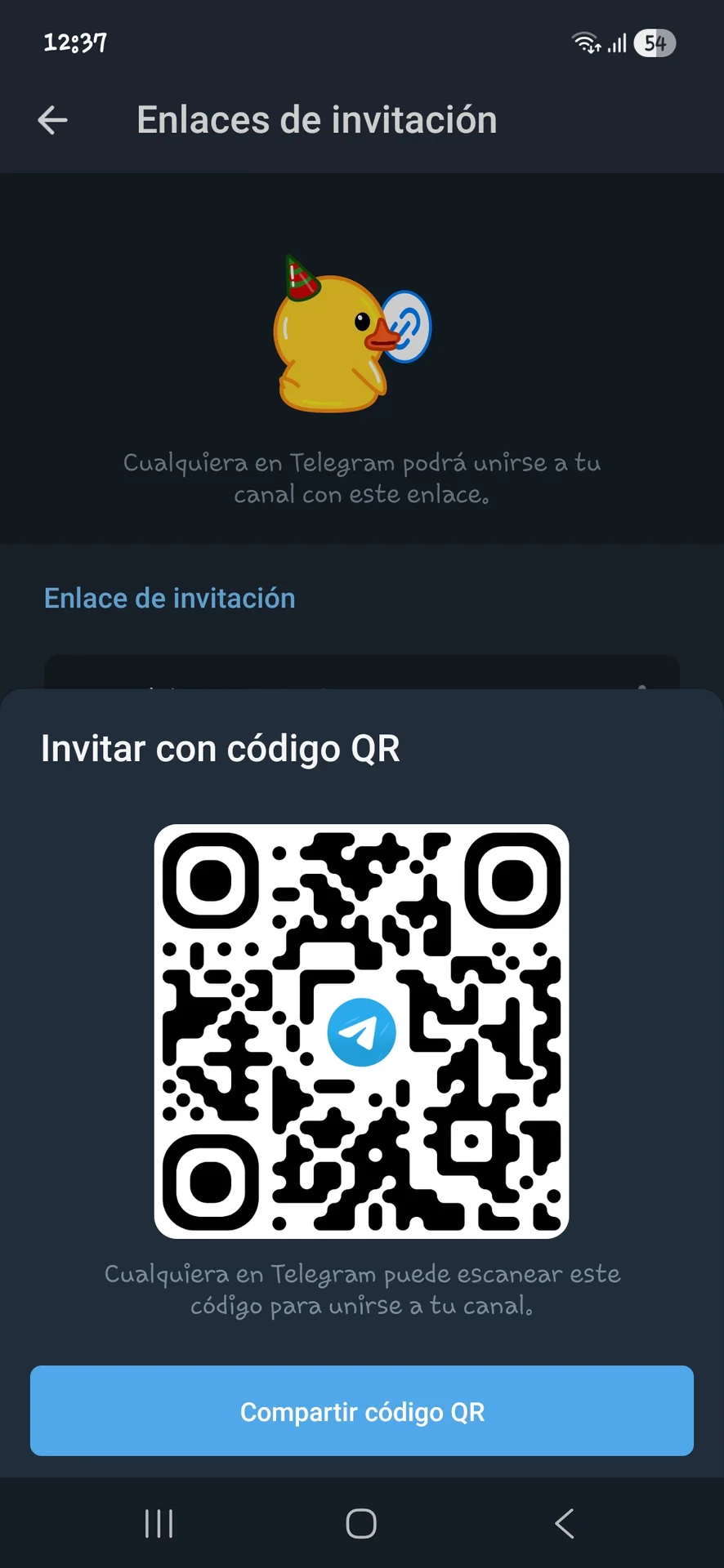Tap the system back button
724x1568 pixels.
coord(565,1523)
